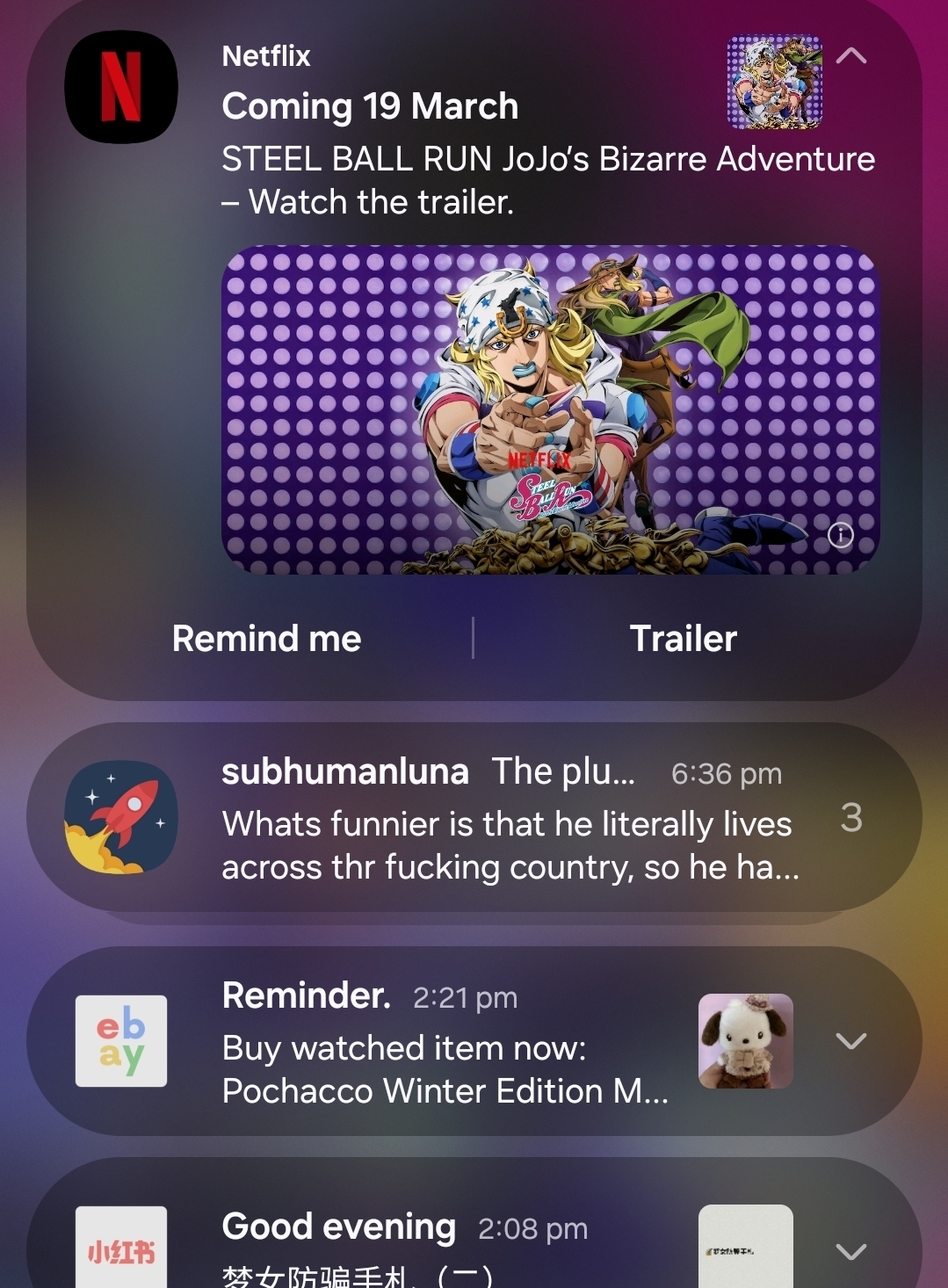Watch the Steel Ball Run trailer

point(683,639)
